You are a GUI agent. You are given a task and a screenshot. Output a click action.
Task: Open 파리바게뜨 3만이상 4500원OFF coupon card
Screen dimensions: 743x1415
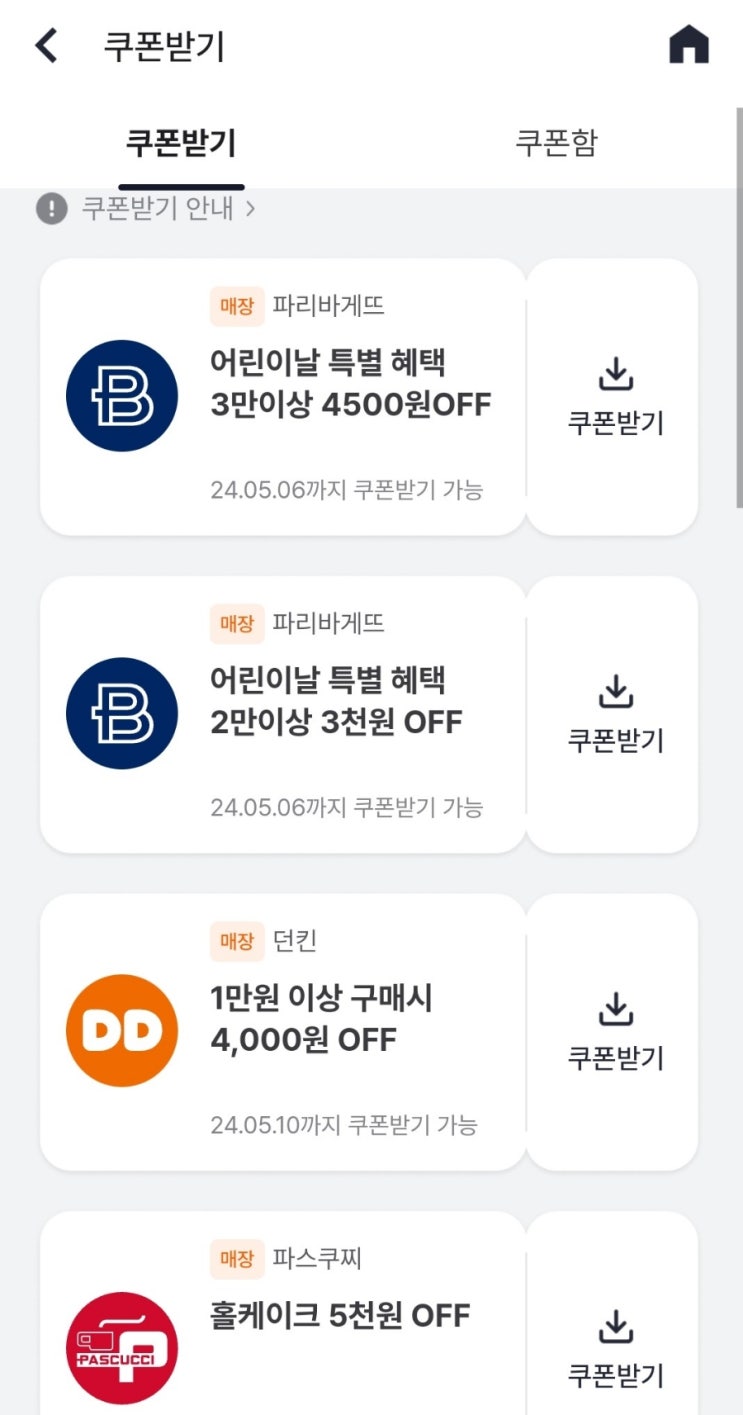coord(283,397)
